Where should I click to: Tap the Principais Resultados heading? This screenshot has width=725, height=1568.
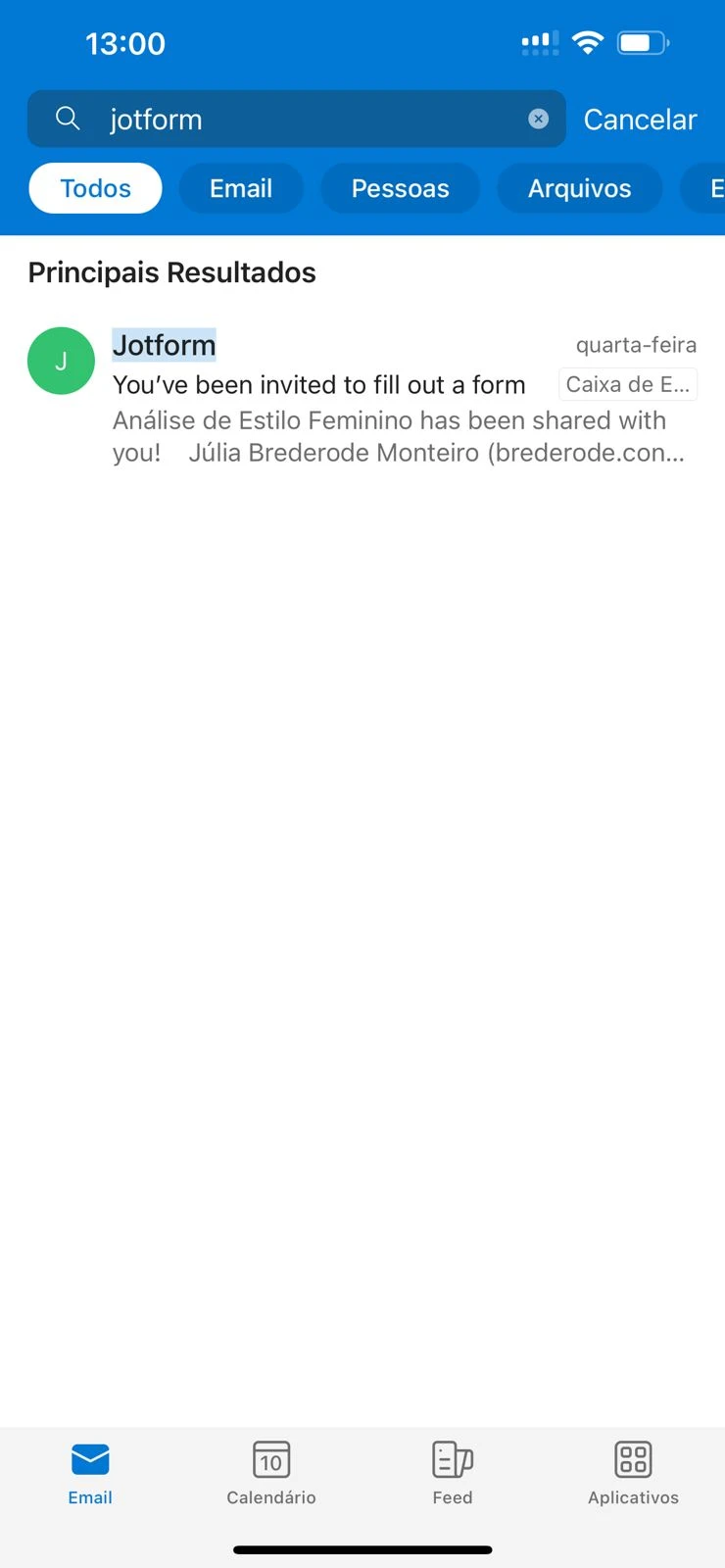pyautogui.click(x=171, y=272)
